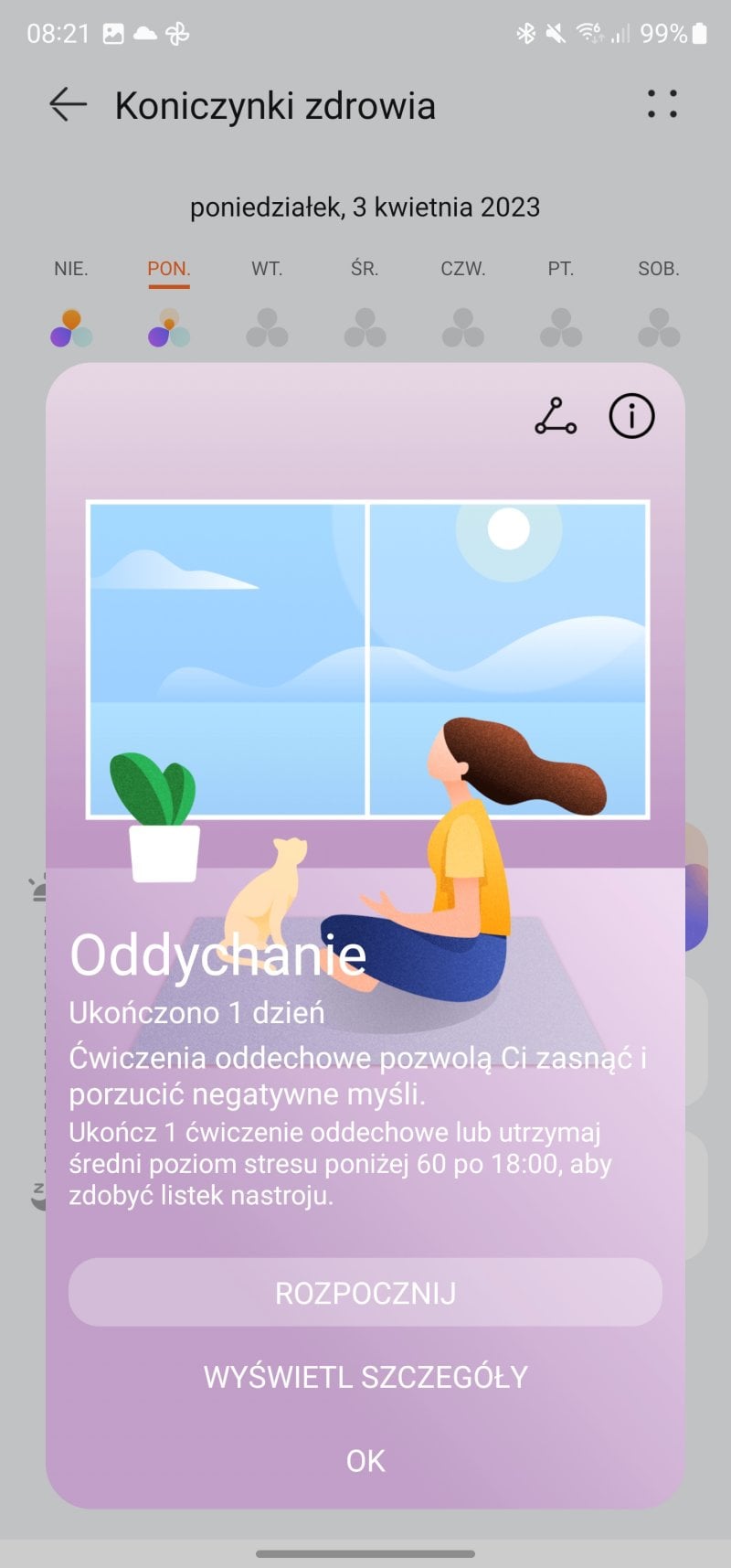Image resolution: width=731 pixels, height=1568 pixels.
Task: Choose CZW. in the week row
Action: click(x=462, y=269)
